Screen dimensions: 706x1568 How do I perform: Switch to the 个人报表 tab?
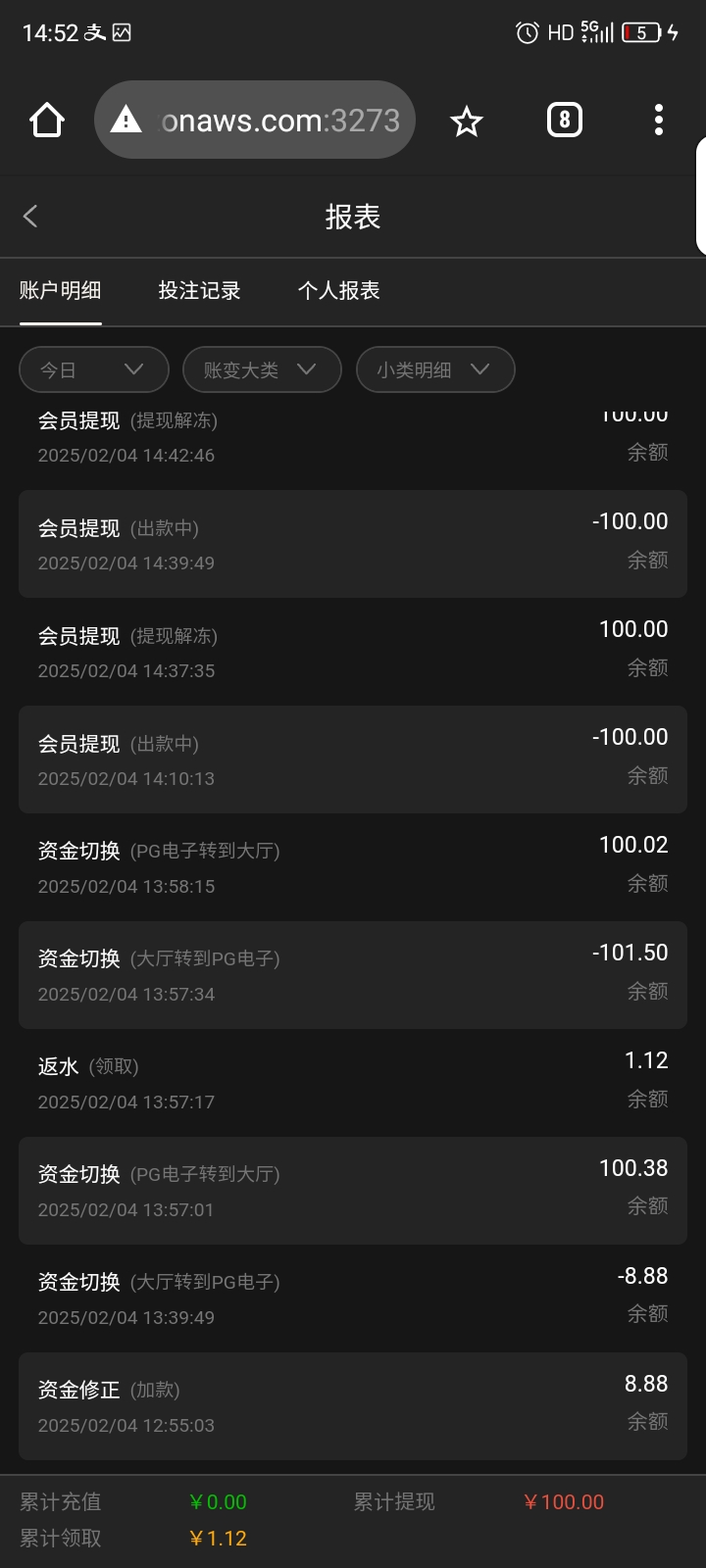(x=339, y=291)
